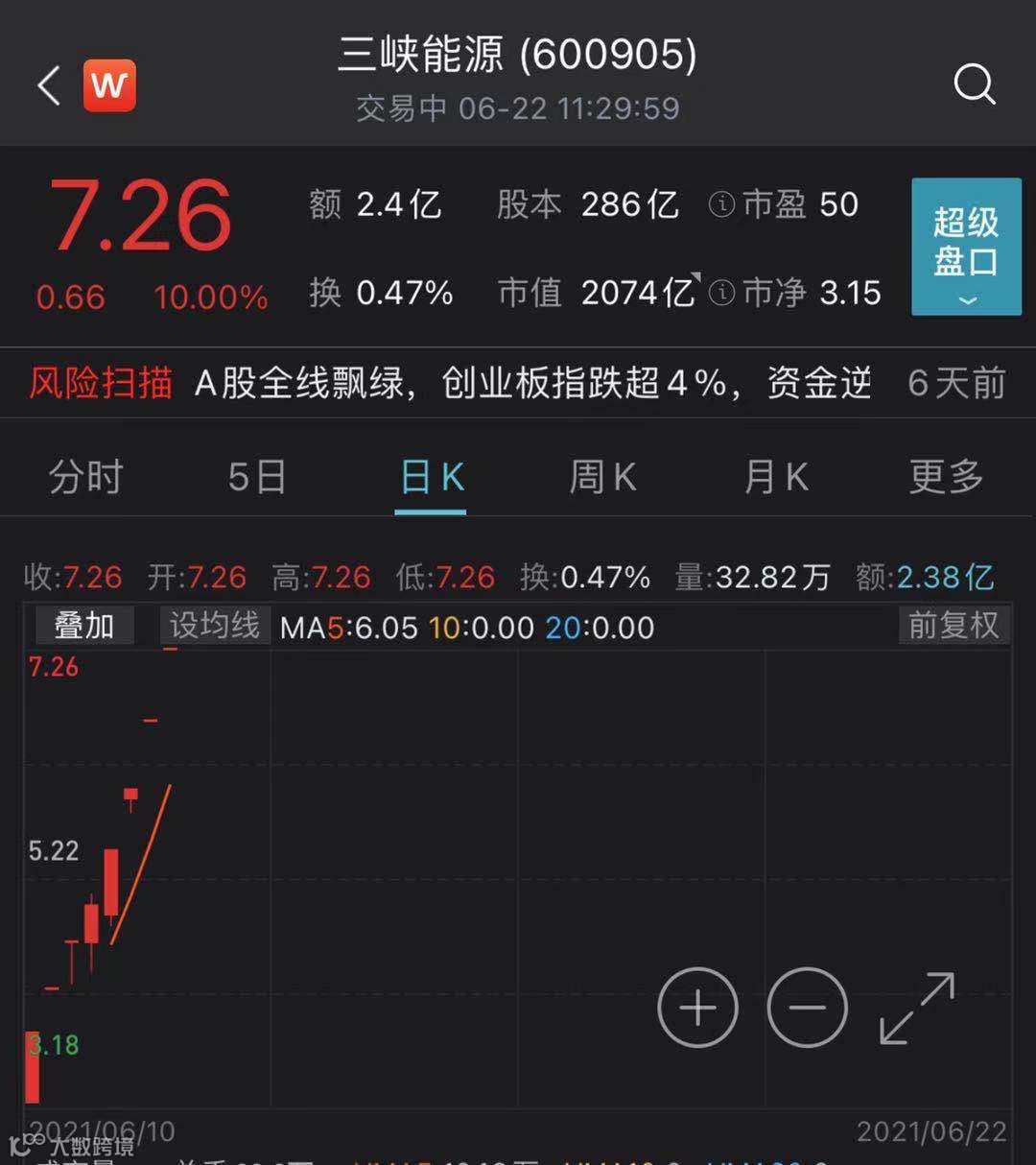This screenshot has height=1165, width=1036.
Task: Switch to the 周K tab
Action: [x=602, y=477]
